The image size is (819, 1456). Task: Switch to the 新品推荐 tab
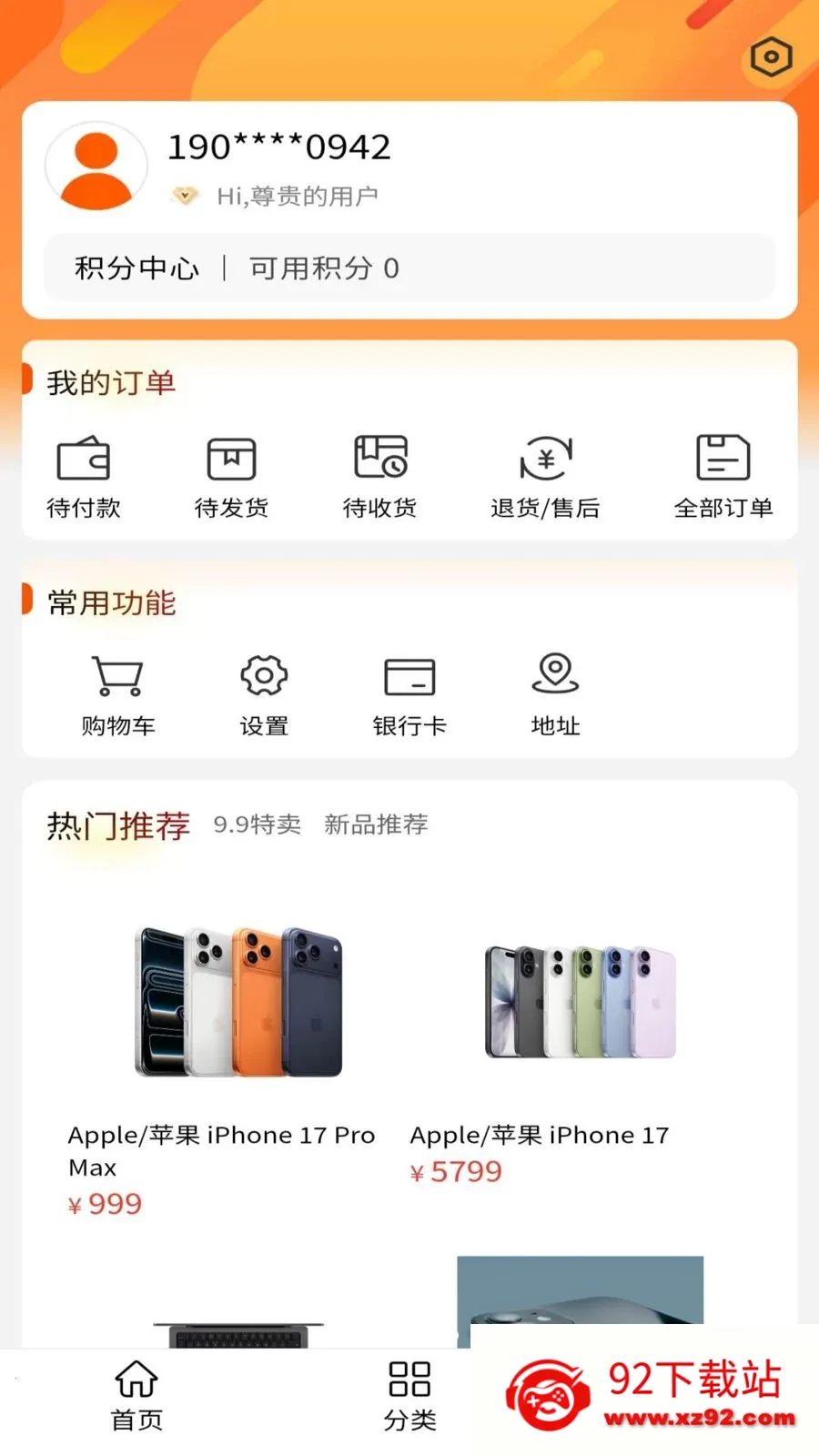[377, 825]
